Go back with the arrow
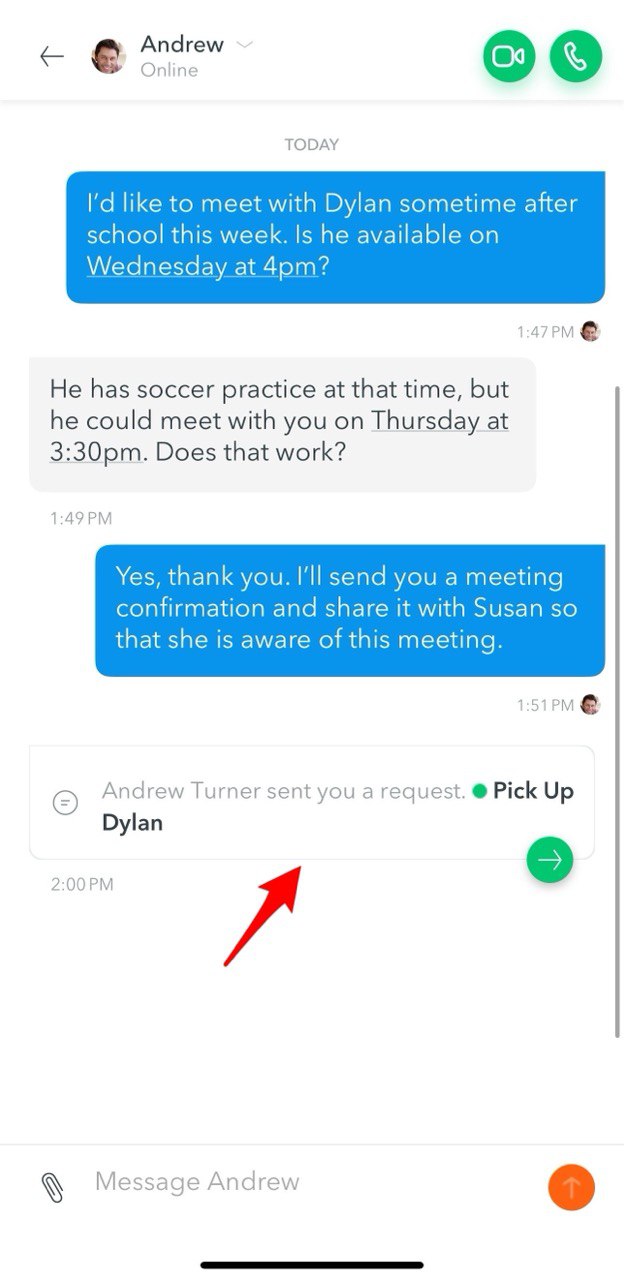The image size is (625, 1280). 52,56
